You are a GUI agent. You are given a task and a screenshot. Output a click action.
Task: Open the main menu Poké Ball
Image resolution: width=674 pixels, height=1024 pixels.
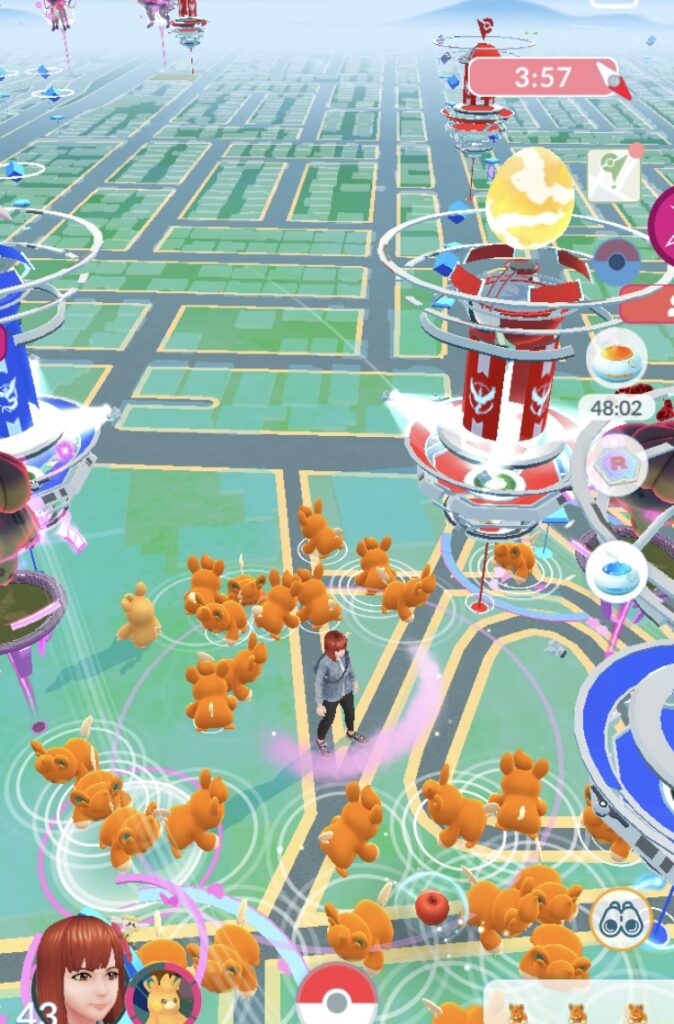click(337, 997)
